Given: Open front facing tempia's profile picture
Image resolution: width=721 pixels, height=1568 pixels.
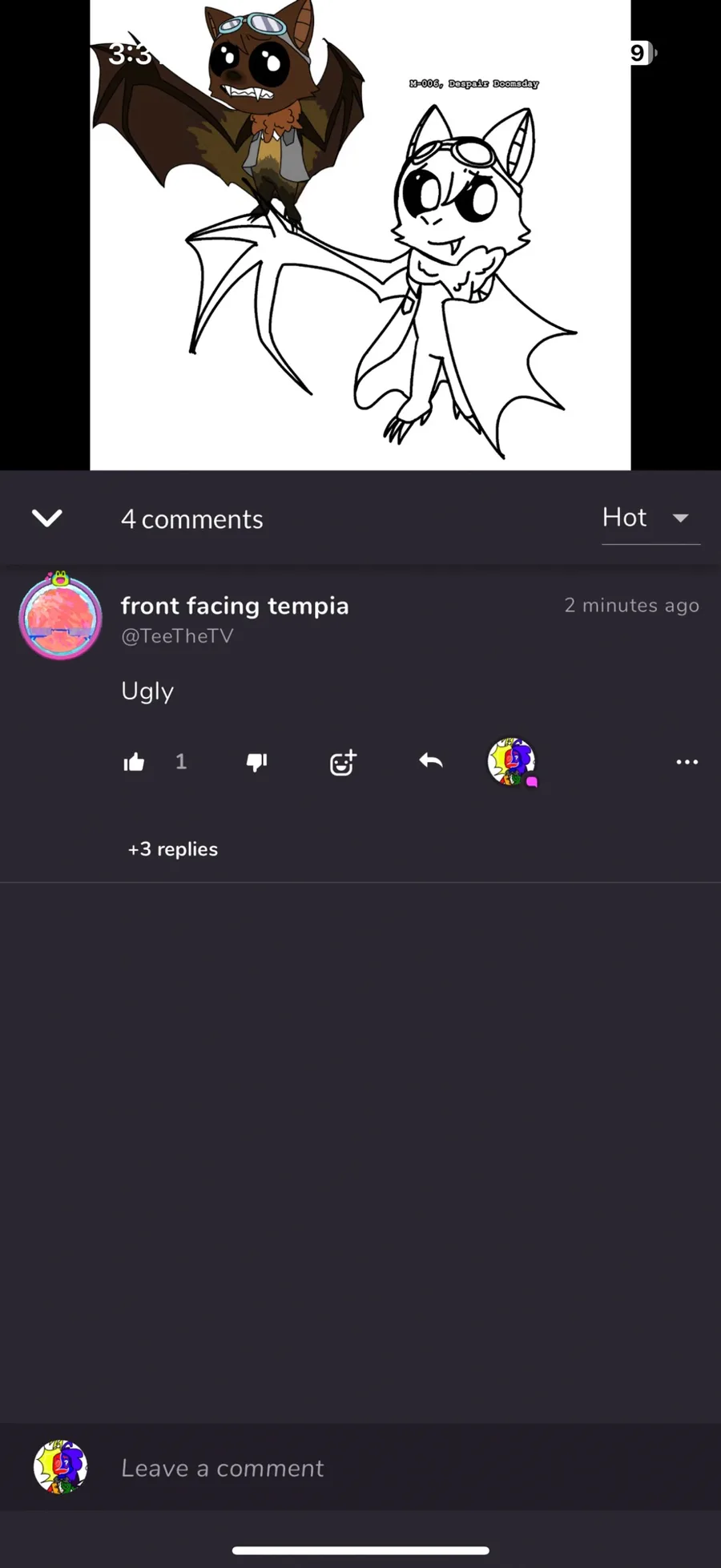Looking at the screenshot, I should pyautogui.click(x=60, y=615).
